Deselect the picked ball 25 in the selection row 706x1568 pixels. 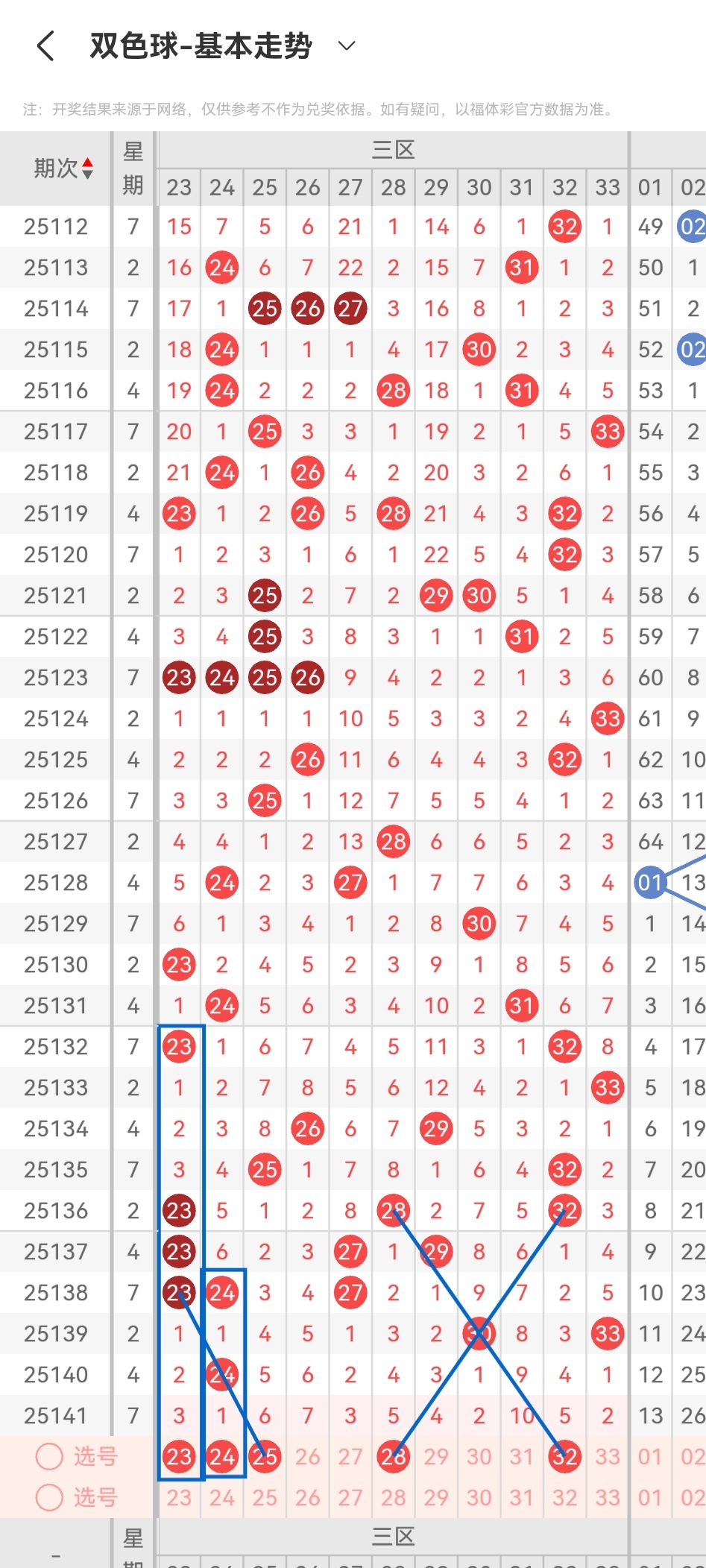[x=265, y=1456]
